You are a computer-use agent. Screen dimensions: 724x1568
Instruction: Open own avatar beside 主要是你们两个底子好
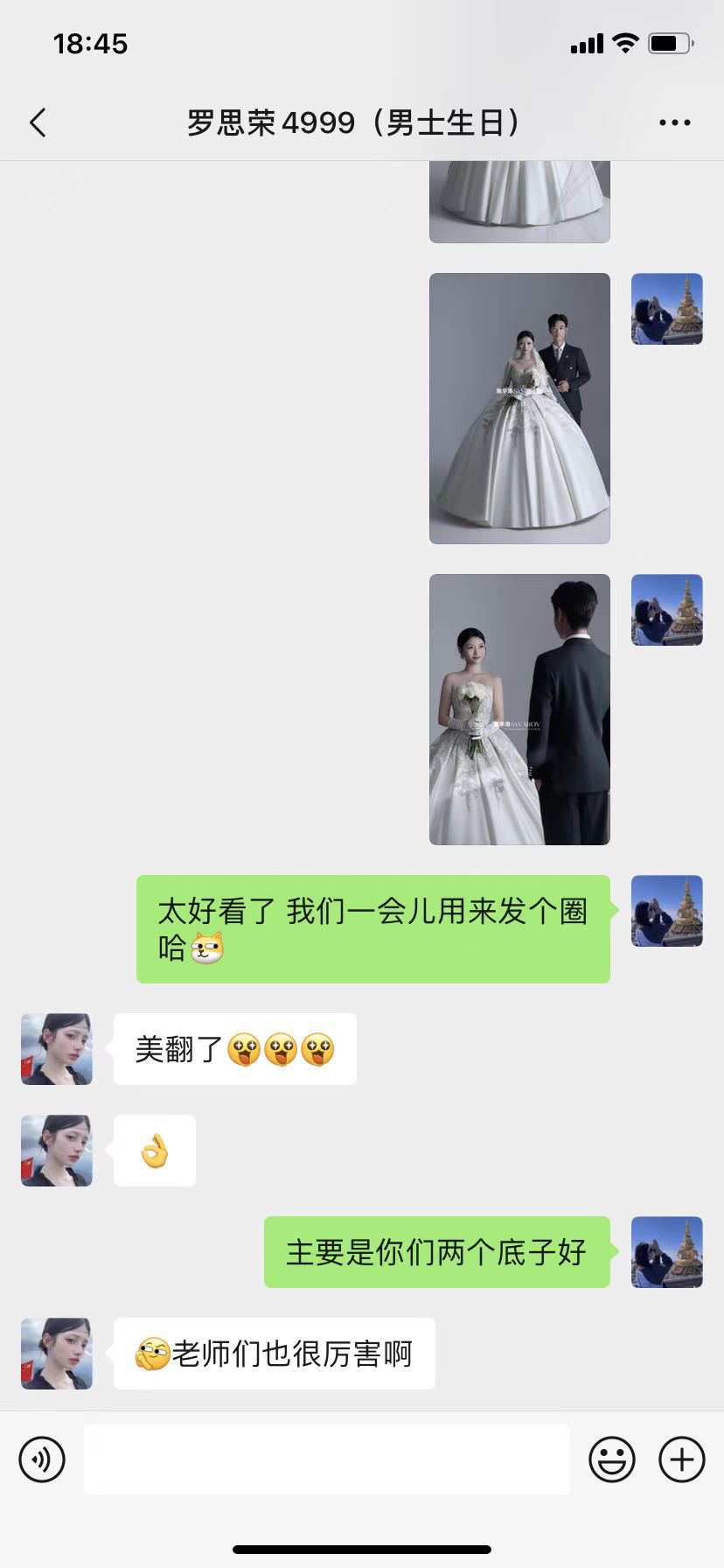point(667,1252)
